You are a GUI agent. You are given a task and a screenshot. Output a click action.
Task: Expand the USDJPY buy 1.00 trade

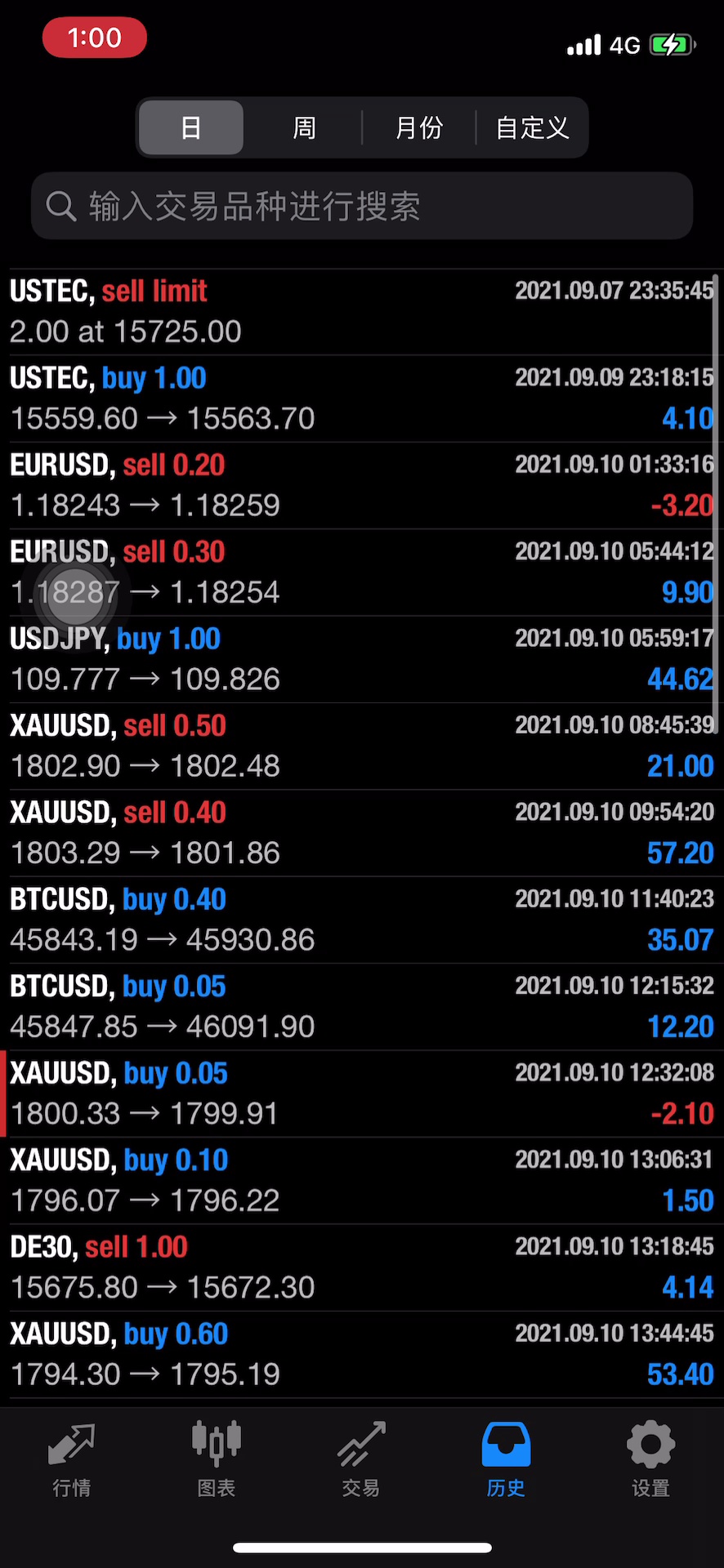point(362,659)
